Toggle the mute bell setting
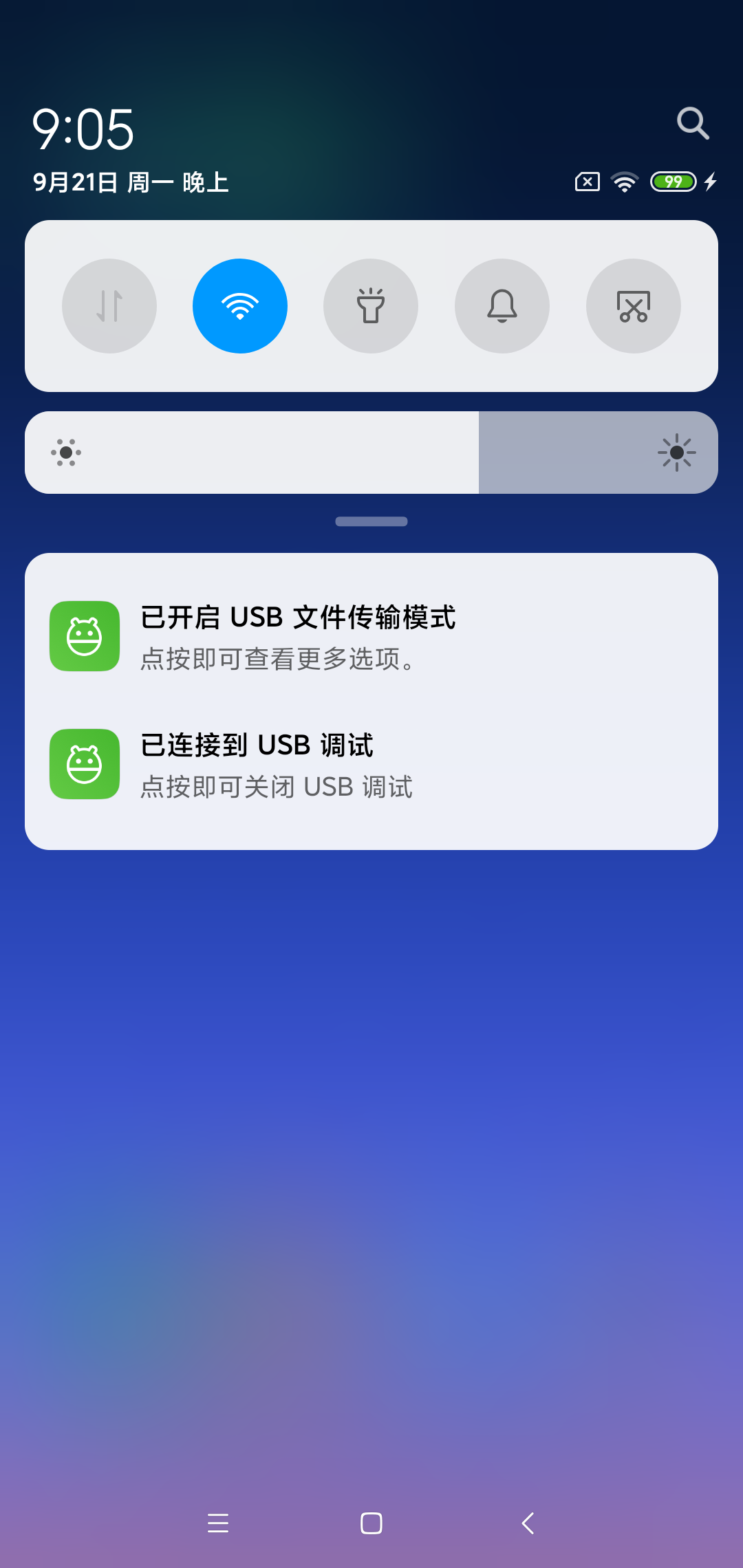 (502, 306)
